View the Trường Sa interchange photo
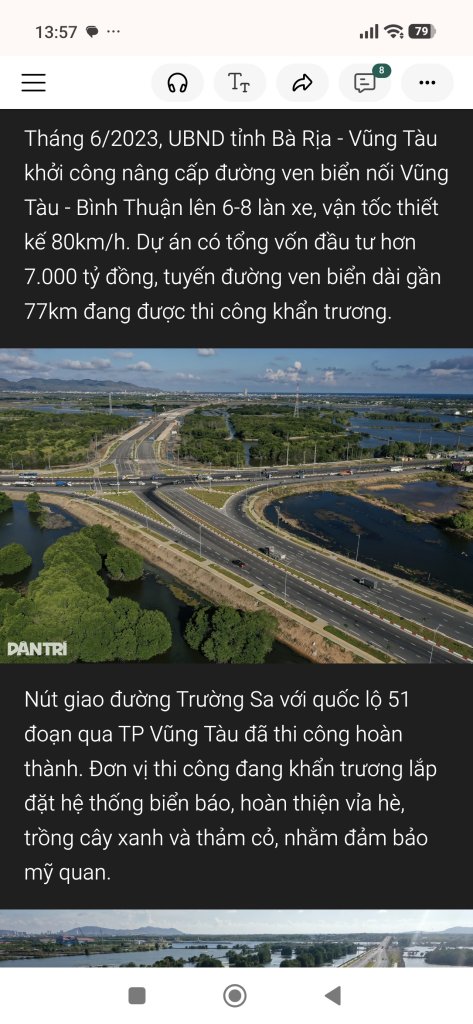473x1024 pixels. click(236, 506)
